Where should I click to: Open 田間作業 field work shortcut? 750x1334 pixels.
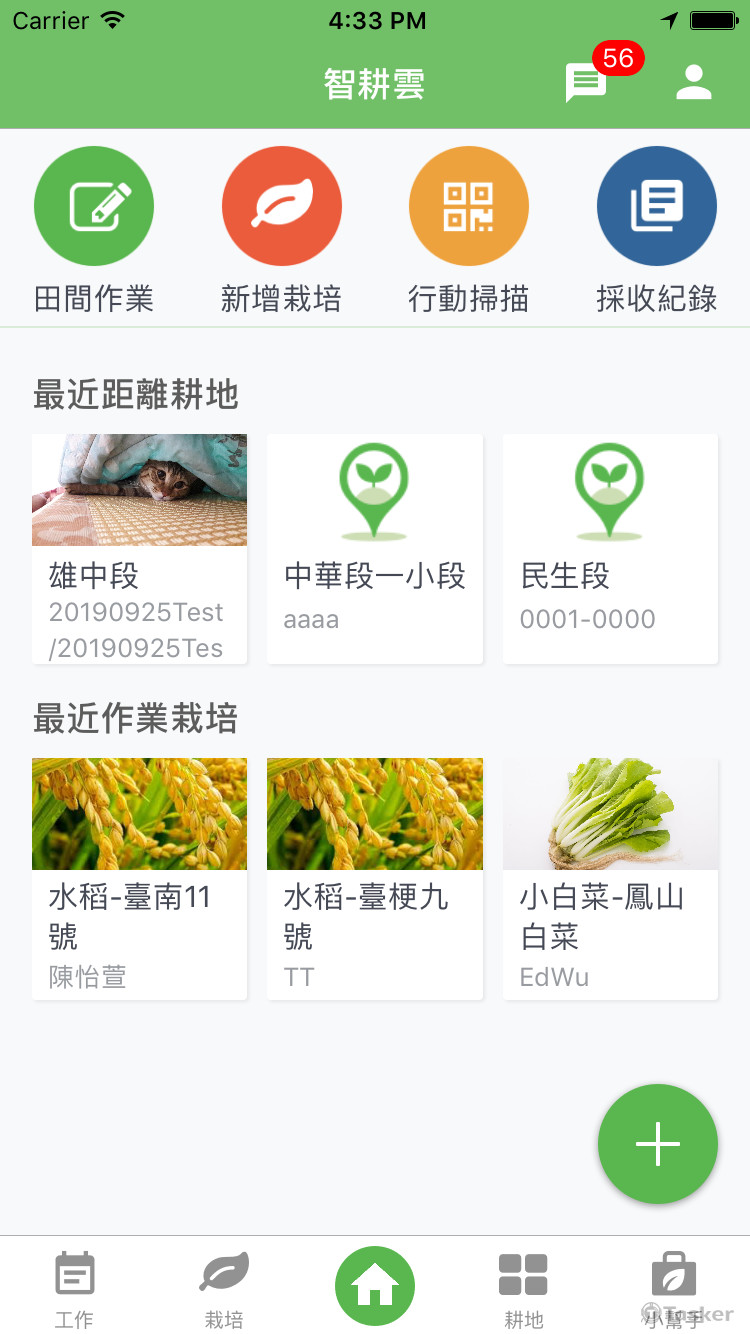click(x=94, y=207)
